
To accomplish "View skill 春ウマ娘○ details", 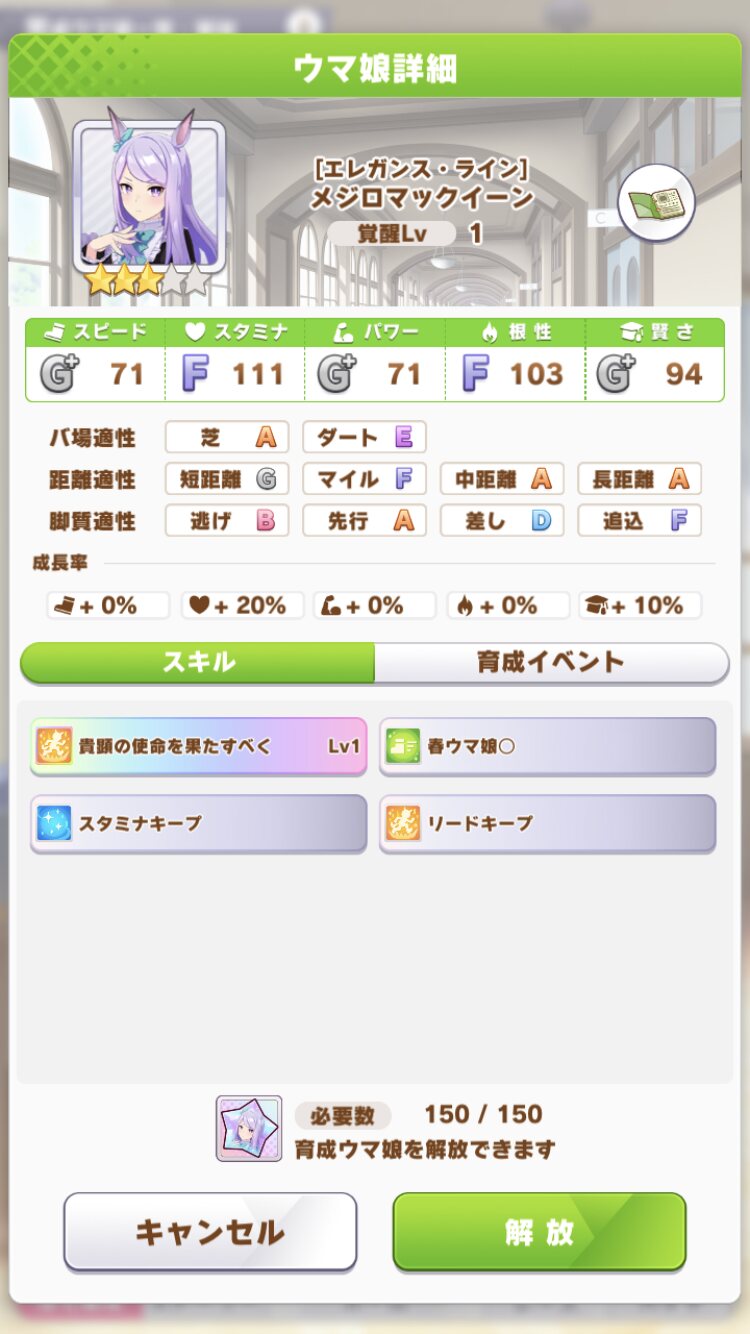I will click(x=547, y=746).
